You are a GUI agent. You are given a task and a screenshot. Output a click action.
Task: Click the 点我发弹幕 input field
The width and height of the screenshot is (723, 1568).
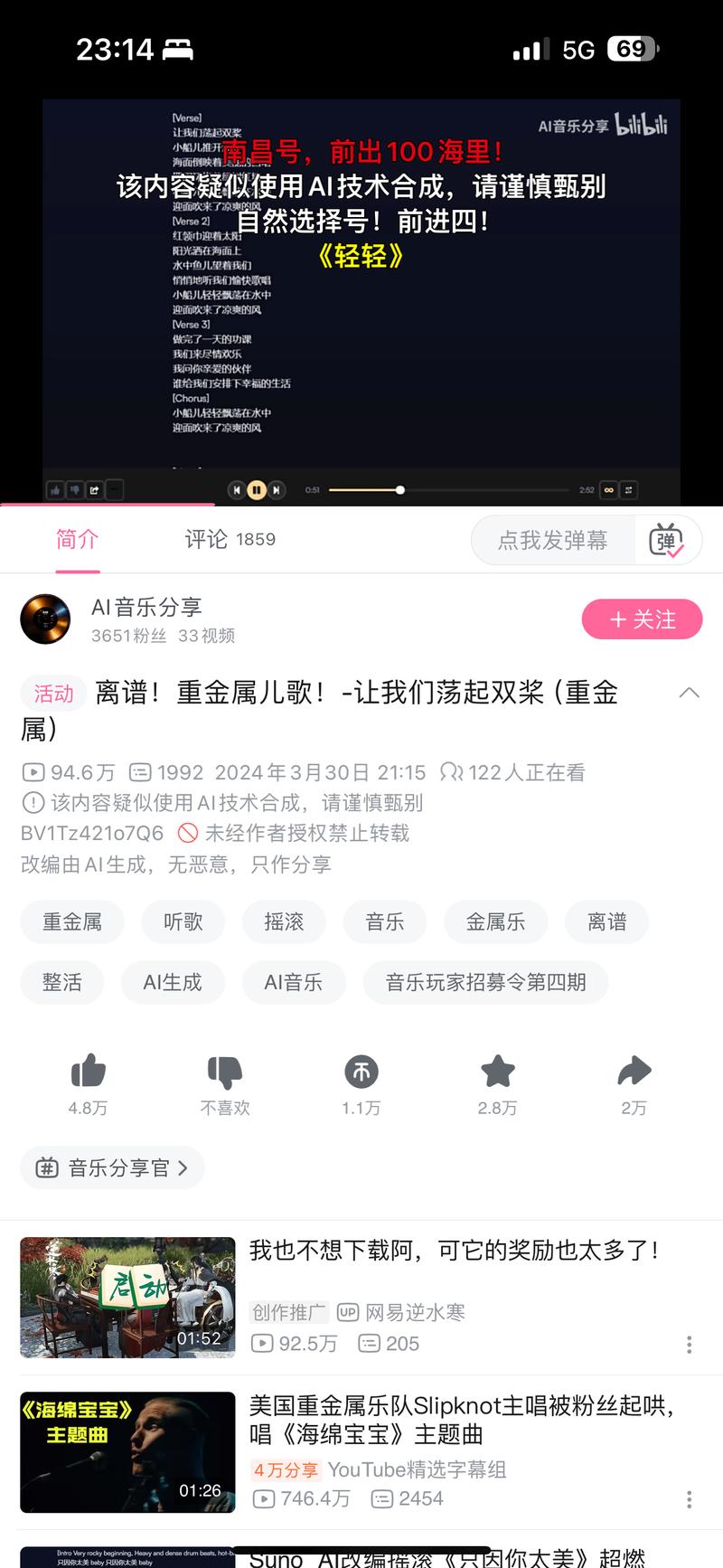pos(553,539)
